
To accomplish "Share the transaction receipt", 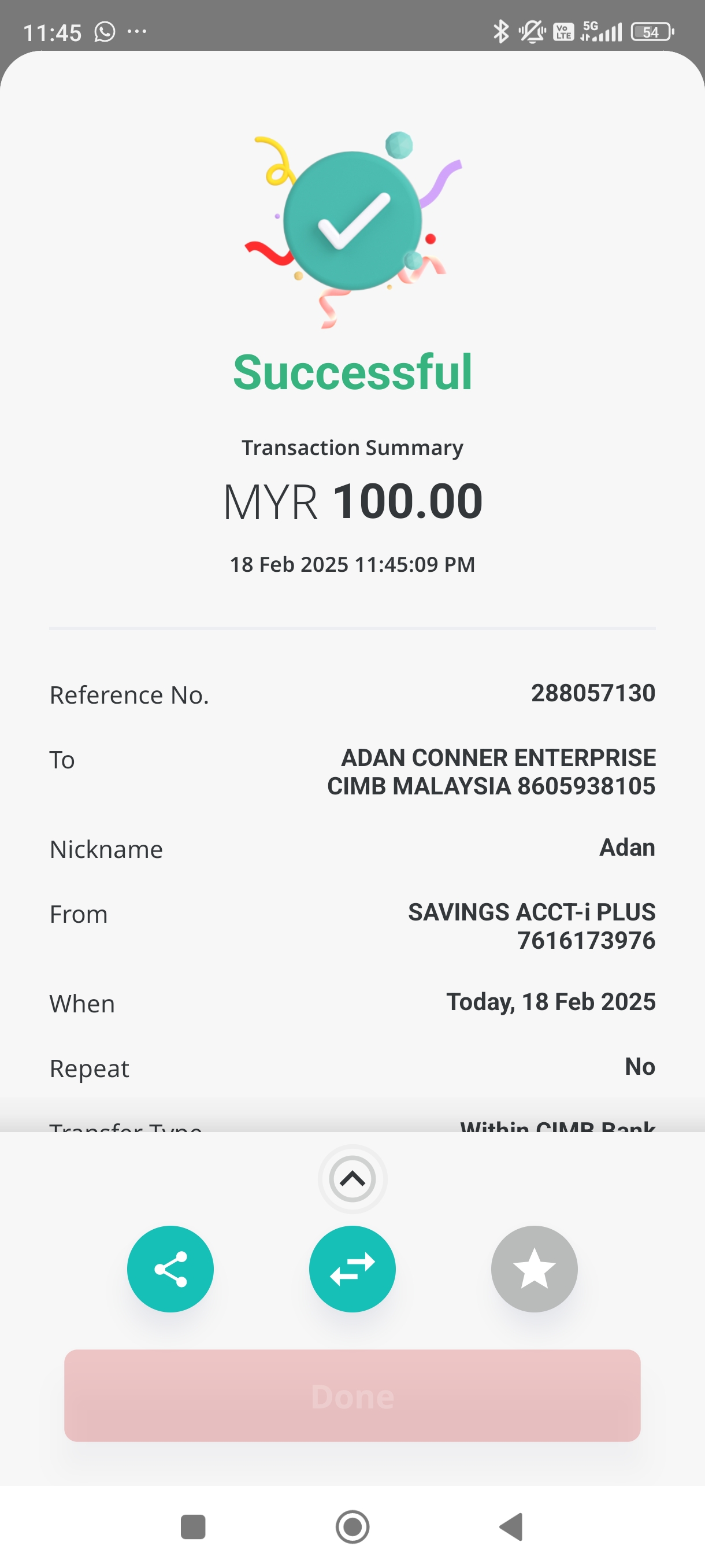I will click(x=170, y=1269).
